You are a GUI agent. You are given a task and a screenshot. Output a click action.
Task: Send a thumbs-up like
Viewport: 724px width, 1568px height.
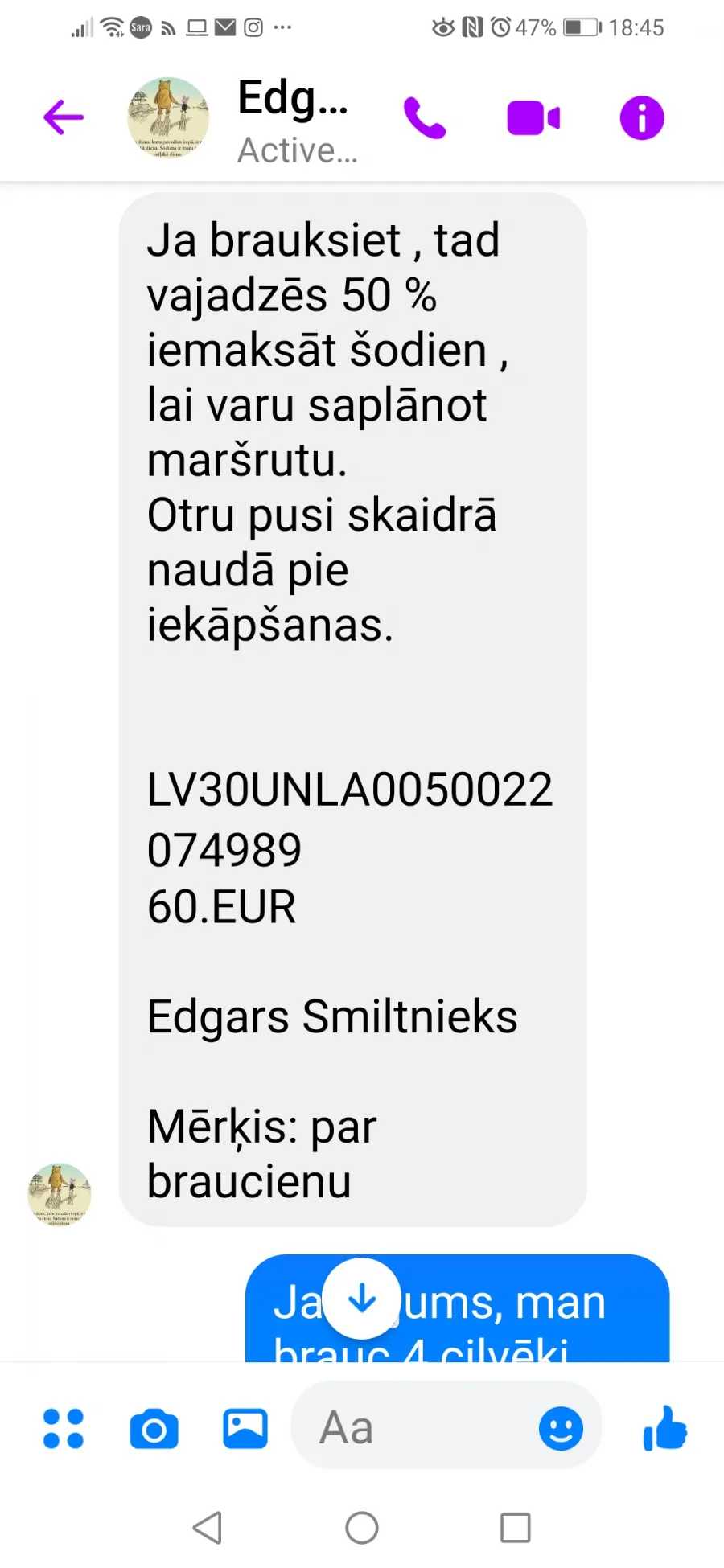click(x=665, y=1428)
